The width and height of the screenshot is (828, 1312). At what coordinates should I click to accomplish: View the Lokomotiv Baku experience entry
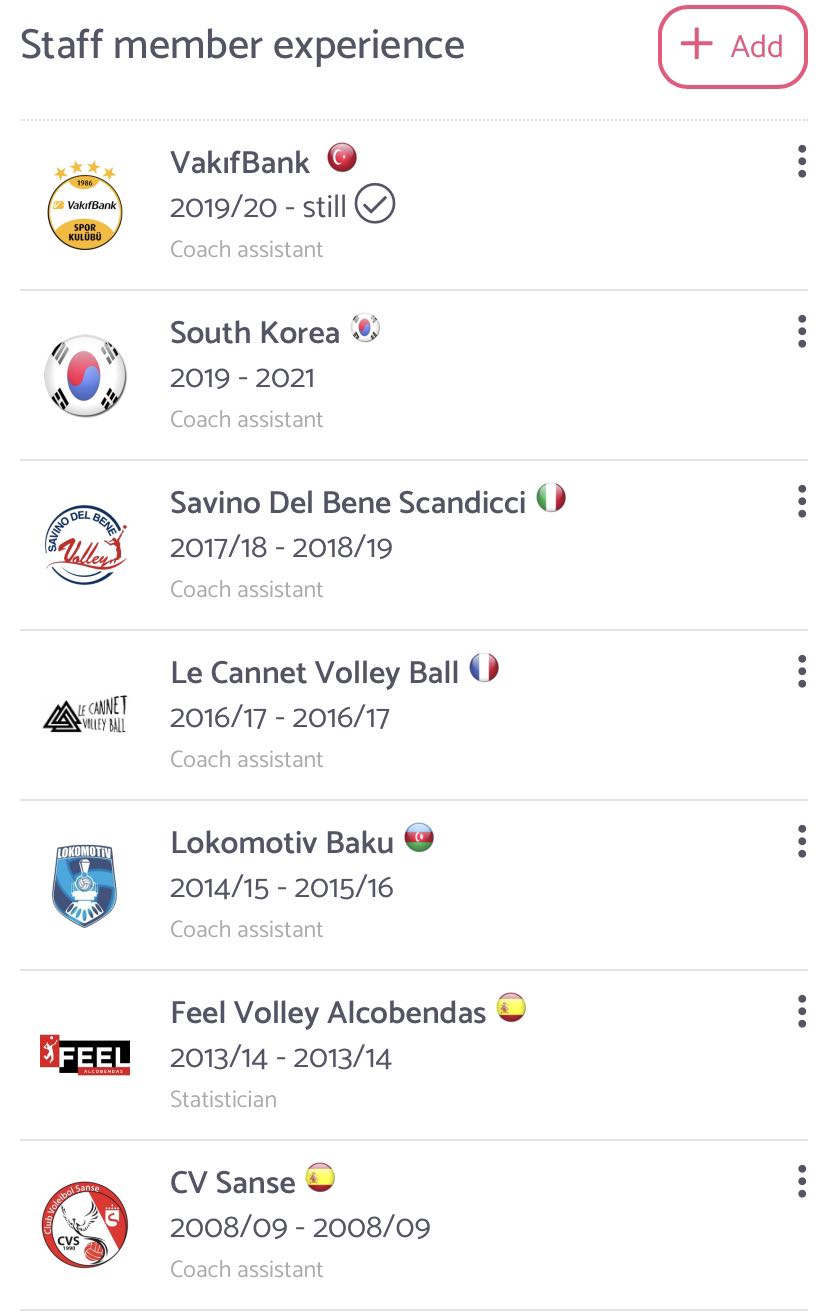point(282,843)
